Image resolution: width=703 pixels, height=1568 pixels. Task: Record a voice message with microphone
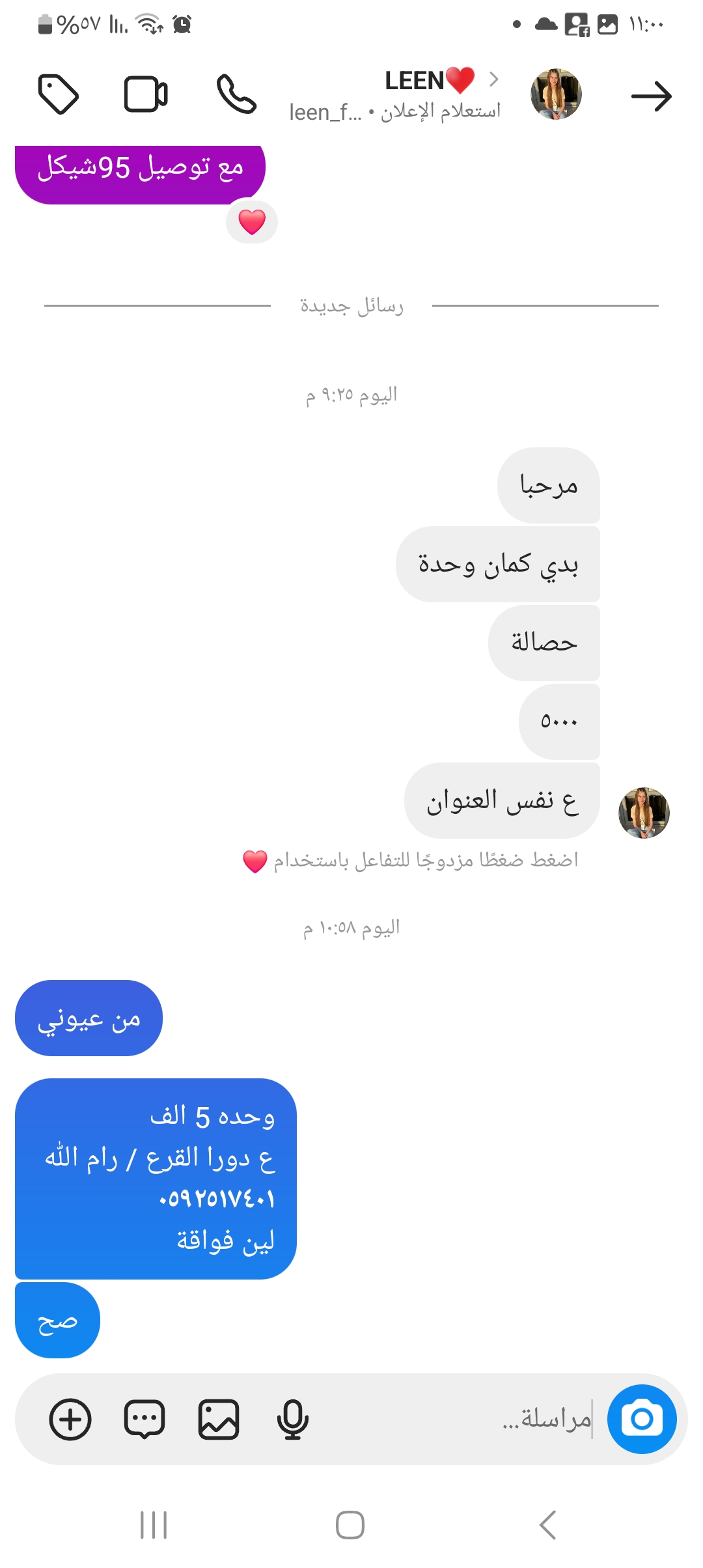pyautogui.click(x=293, y=1418)
